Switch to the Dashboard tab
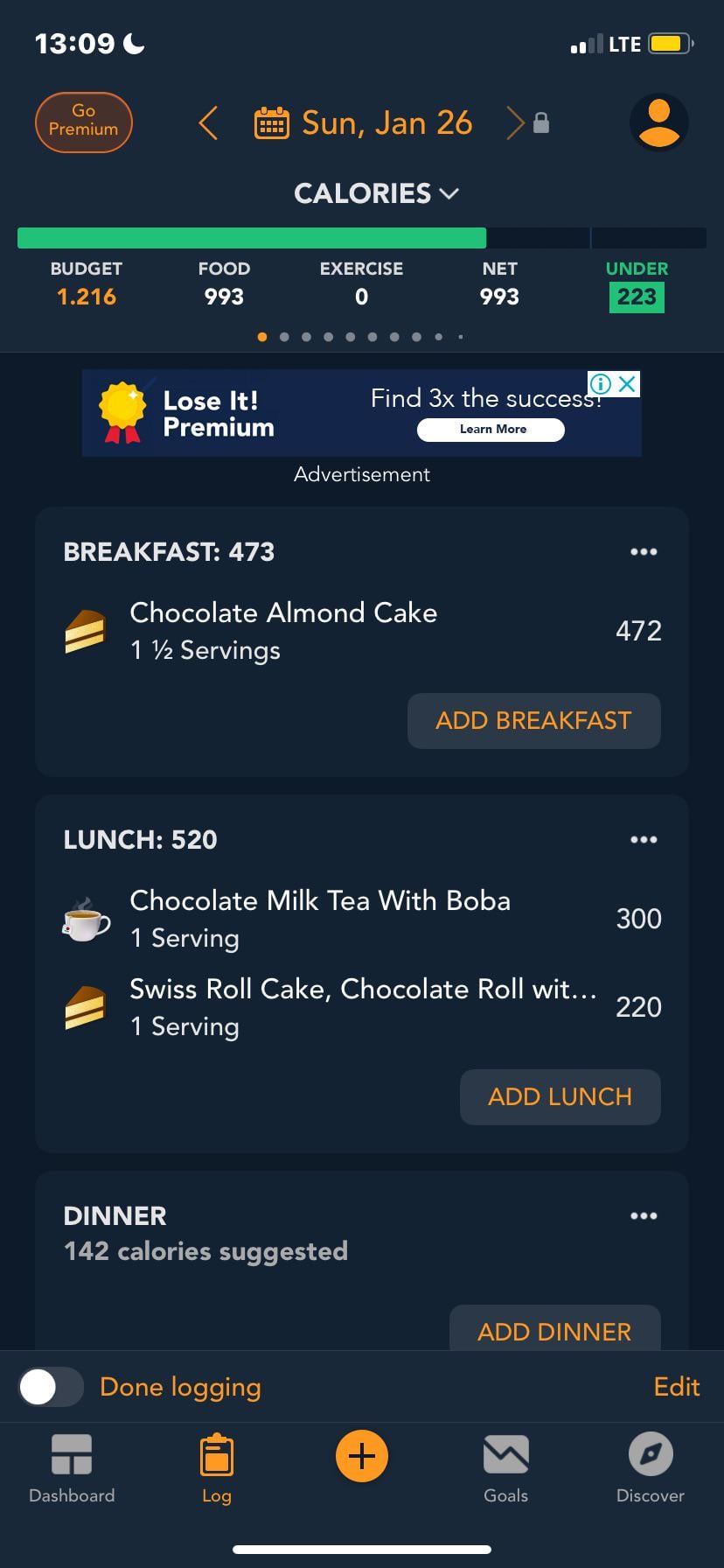The height and width of the screenshot is (1568, 724). point(72,1469)
